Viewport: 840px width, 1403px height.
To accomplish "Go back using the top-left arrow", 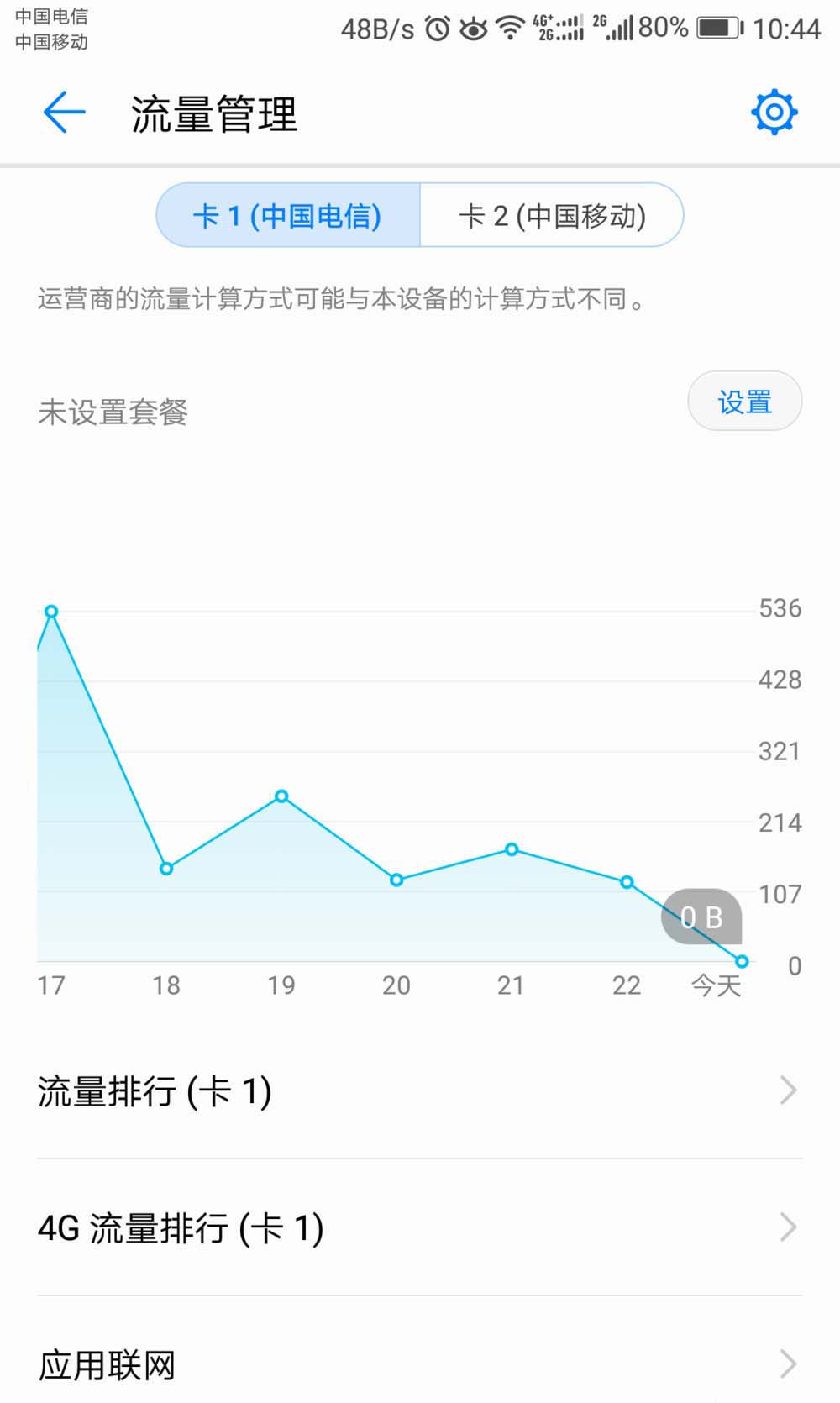I will [65, 113].
